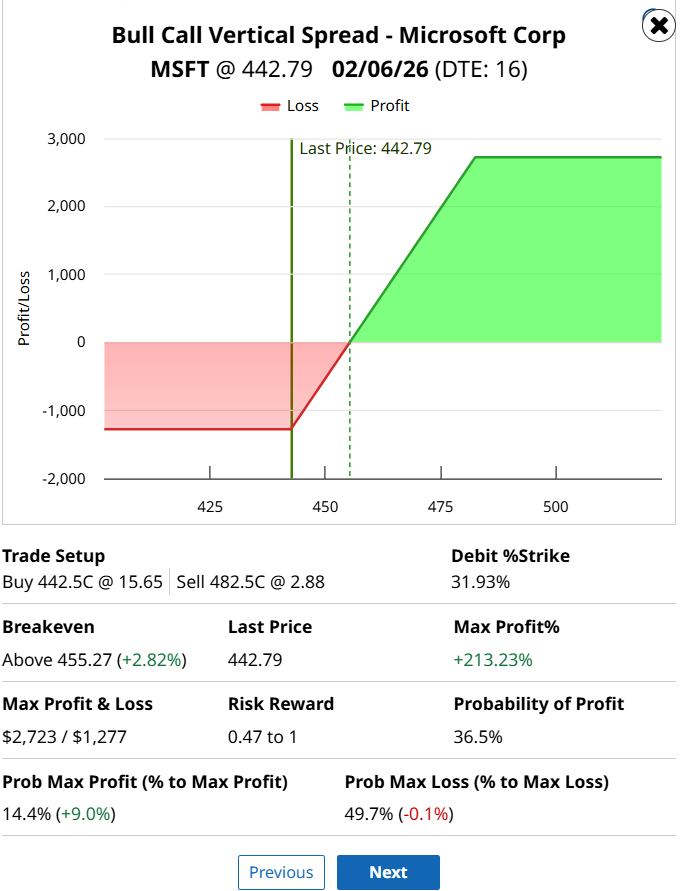Tap the Next button
This screenshot has height=891, width=687.
click(x=388, y=872)
